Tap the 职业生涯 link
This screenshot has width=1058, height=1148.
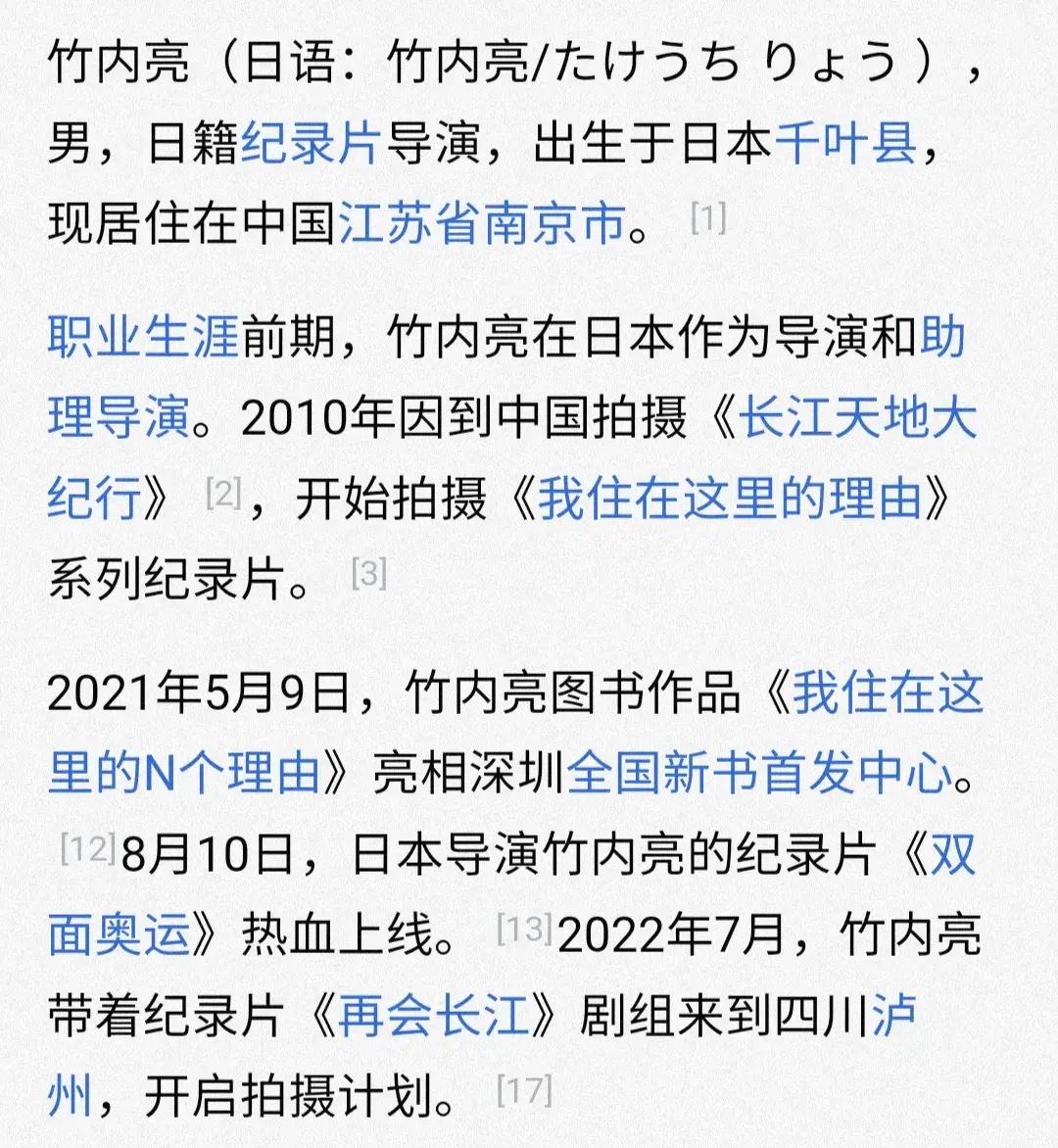pyautogui.click(x=143, y=337)
